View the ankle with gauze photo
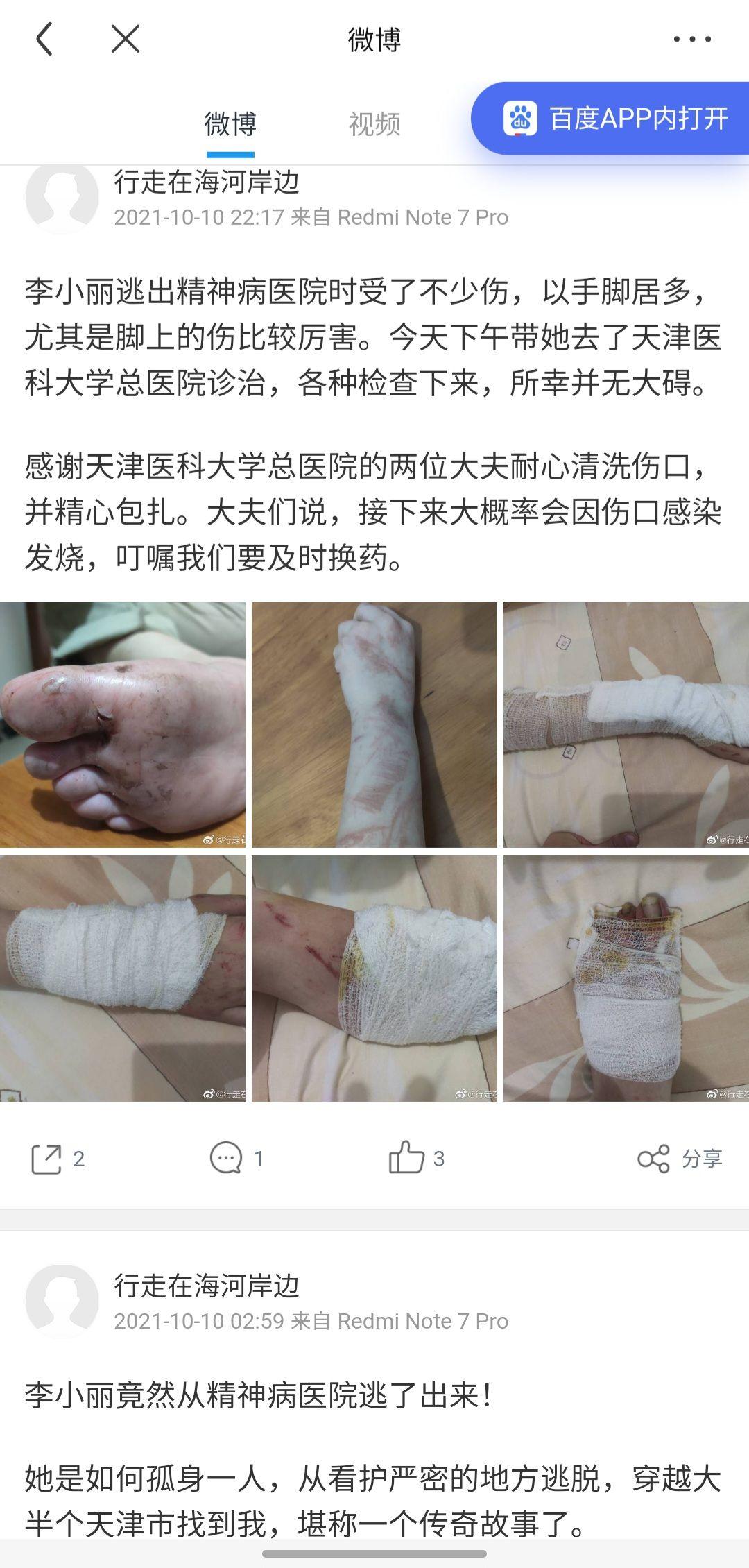Screen dimensions: 749x1568 (x=374, y=978)
